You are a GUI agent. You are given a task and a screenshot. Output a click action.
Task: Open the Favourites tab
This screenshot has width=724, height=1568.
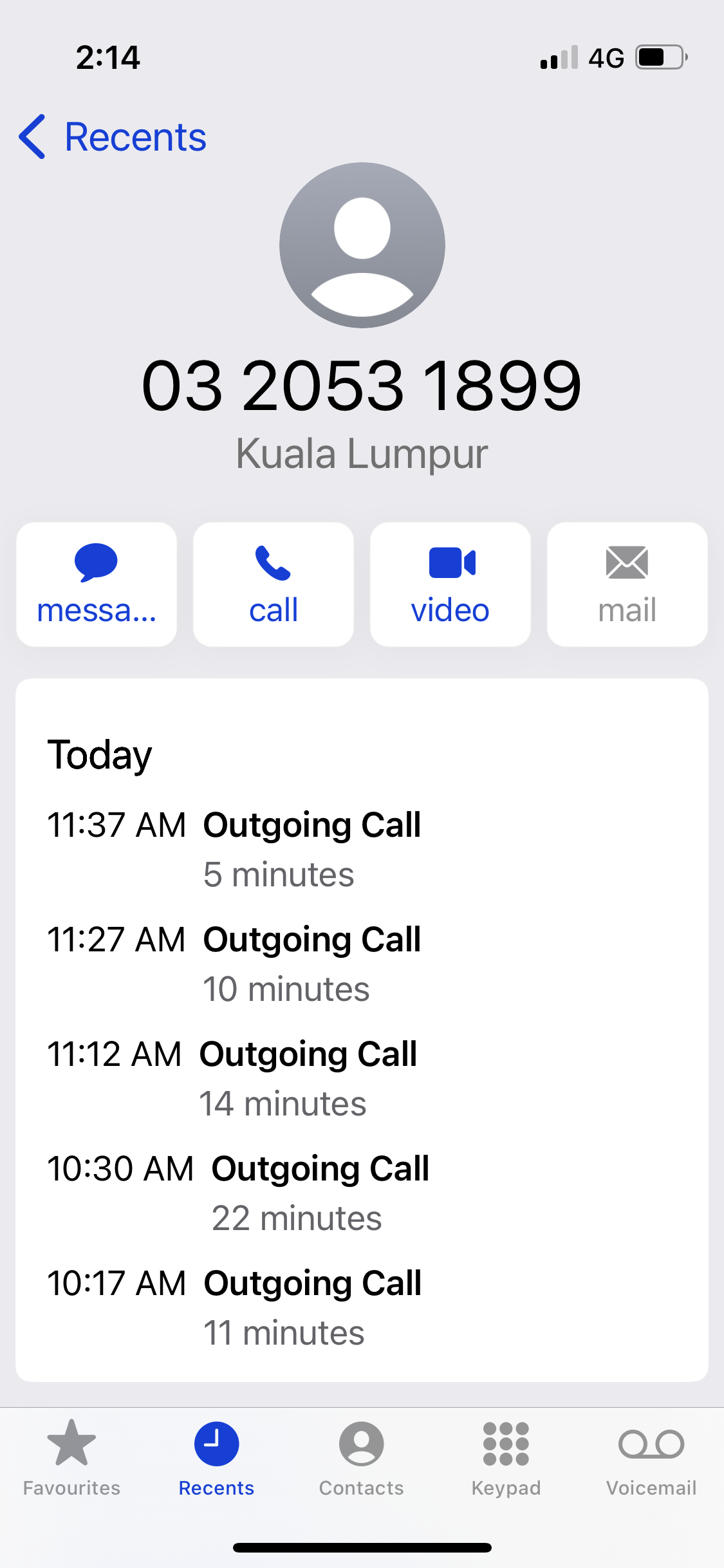[x=72, y=1459]
